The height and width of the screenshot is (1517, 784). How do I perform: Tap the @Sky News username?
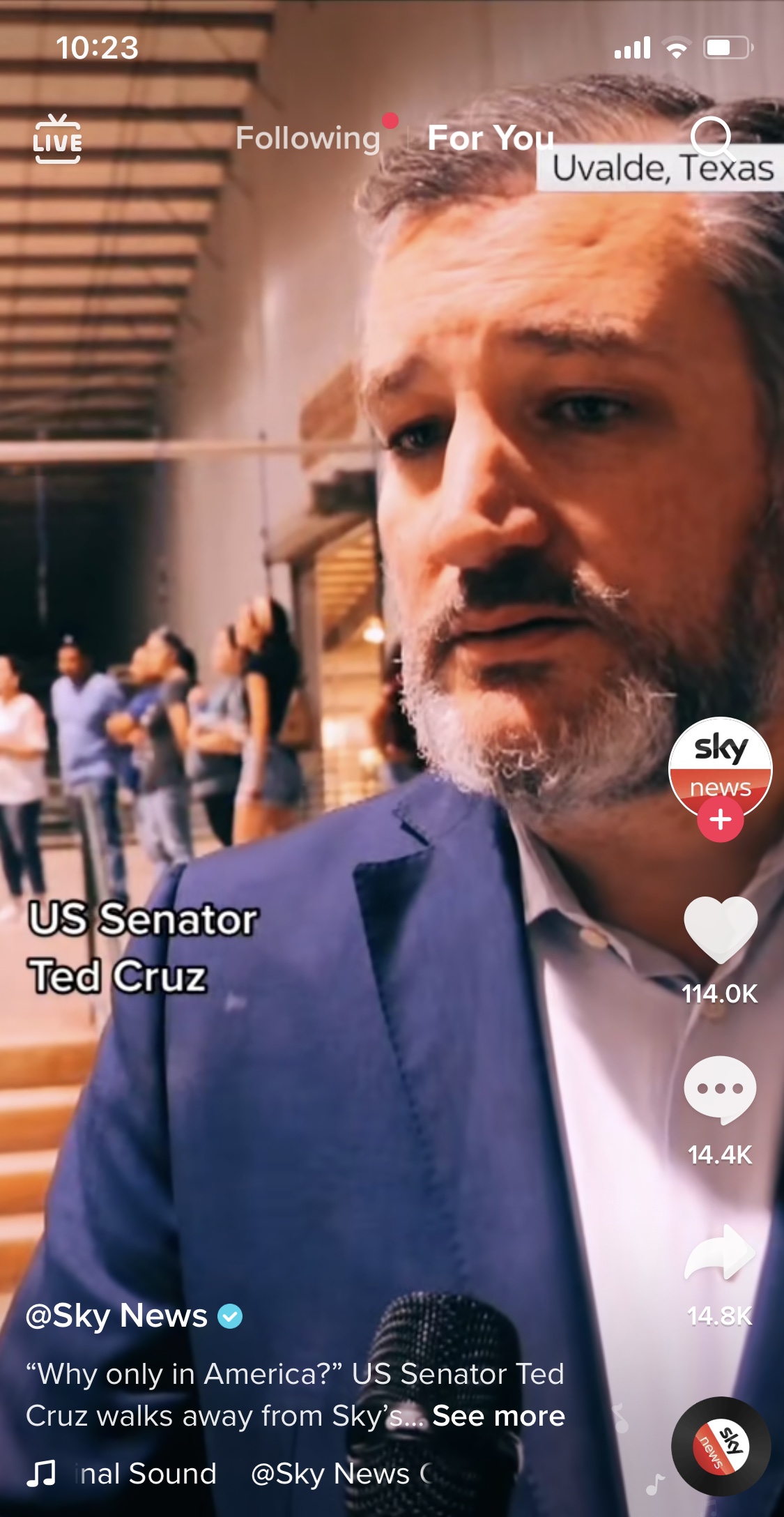pos(117,1316)
